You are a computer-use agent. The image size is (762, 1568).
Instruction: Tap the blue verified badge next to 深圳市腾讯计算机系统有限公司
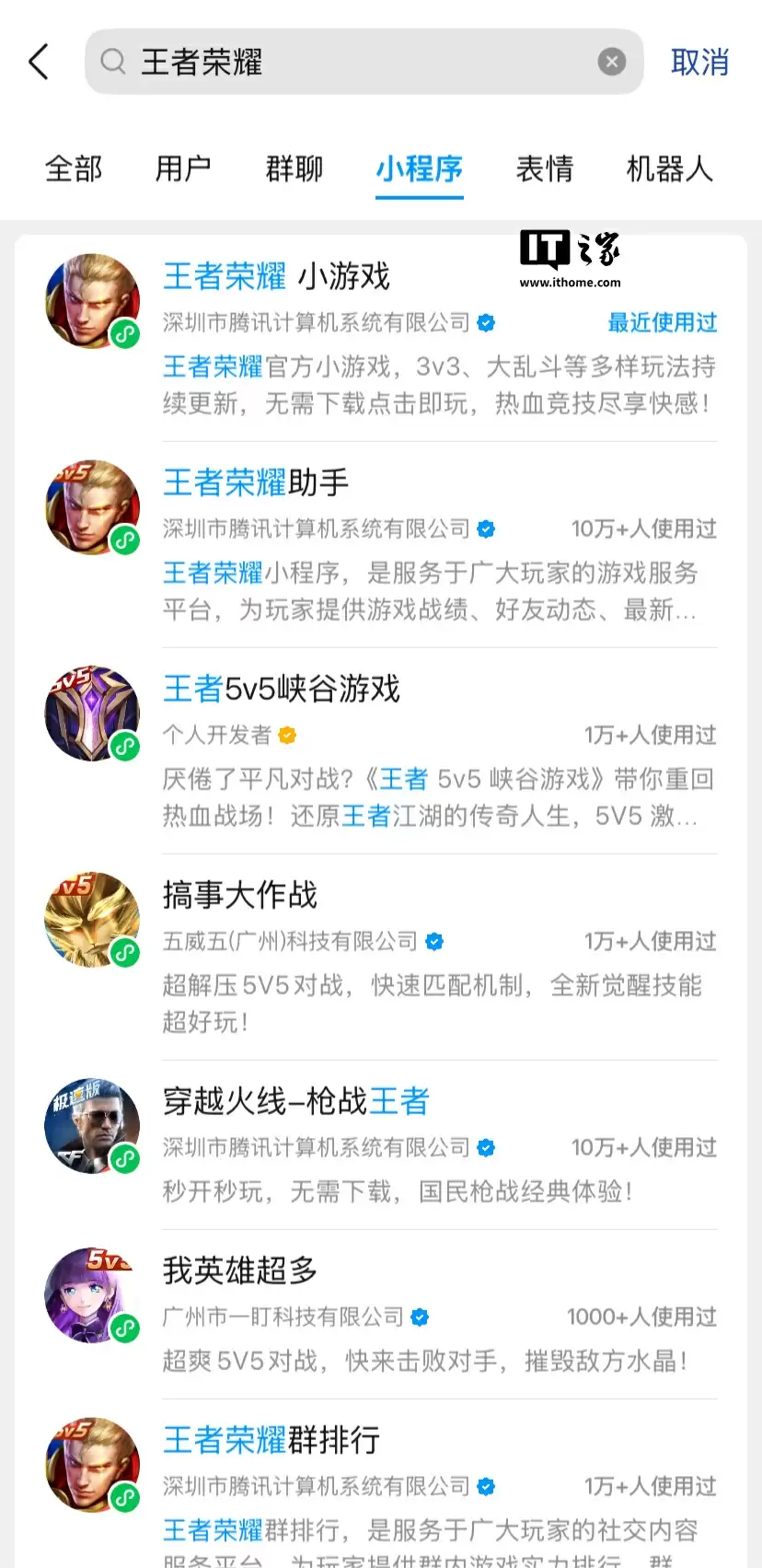[x=486, y=323]
